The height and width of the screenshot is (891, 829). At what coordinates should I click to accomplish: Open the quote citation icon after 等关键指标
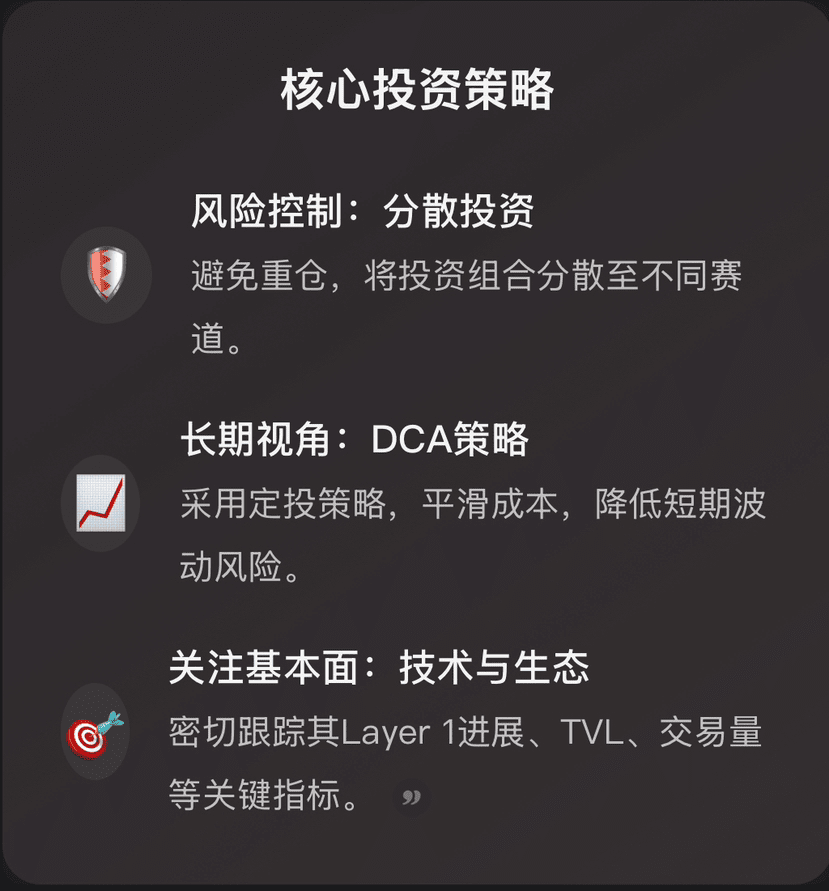pyautogui.click(x=411, y=797)
